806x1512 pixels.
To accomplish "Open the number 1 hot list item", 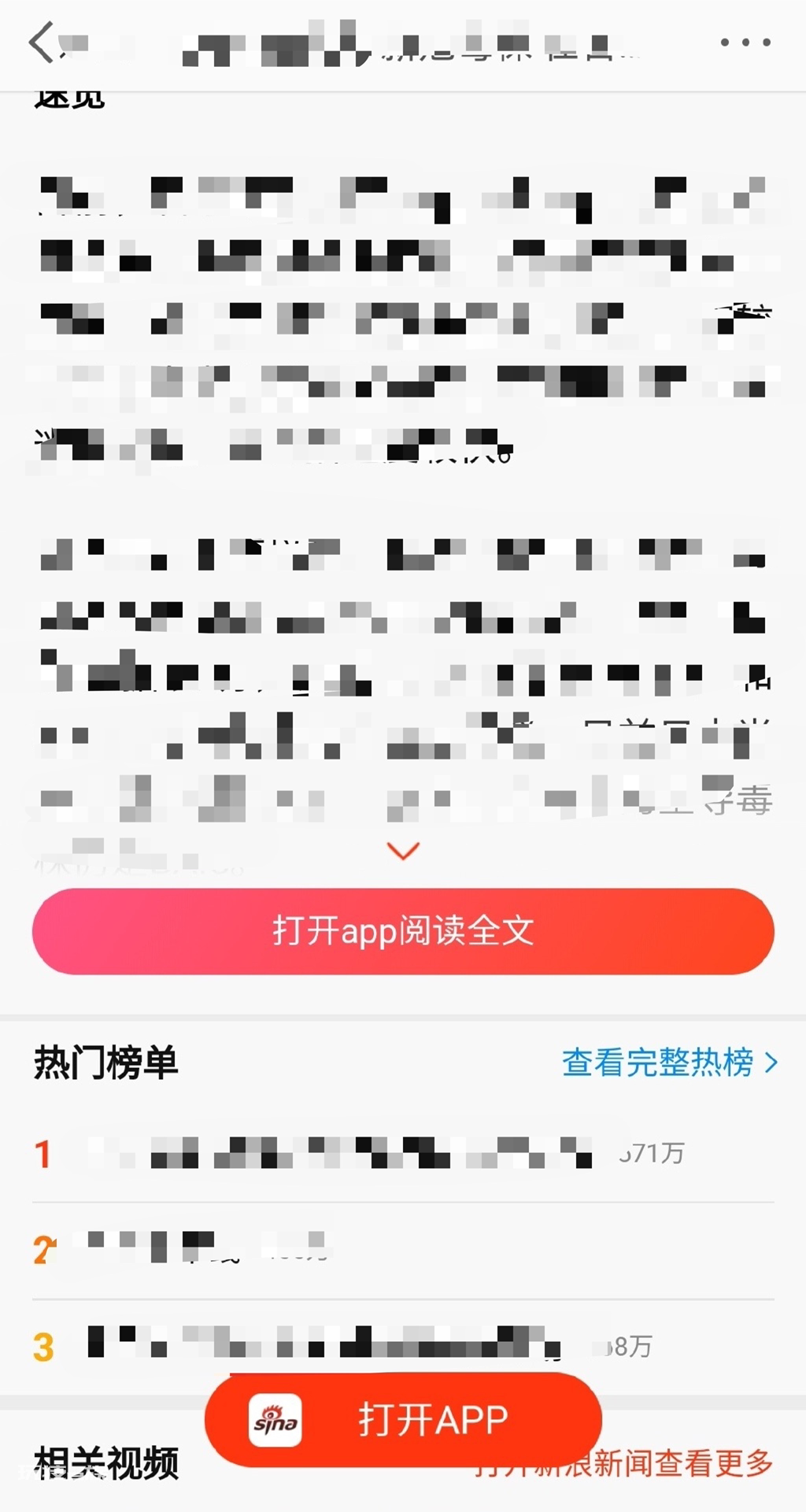I will click(x=403, y=1154).
